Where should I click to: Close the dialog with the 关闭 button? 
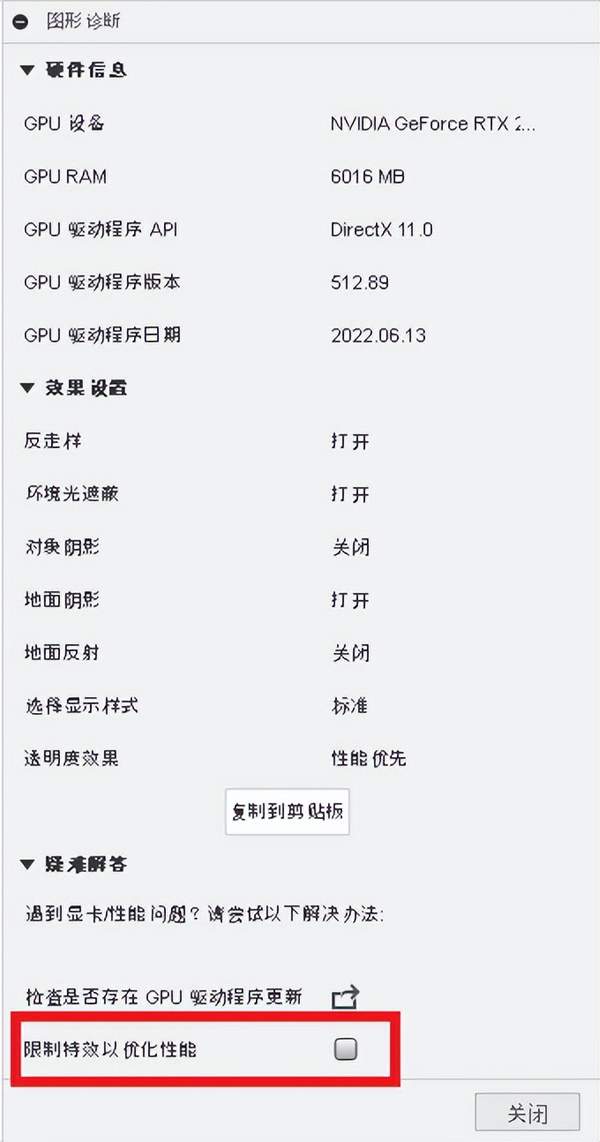point(527,1112)
